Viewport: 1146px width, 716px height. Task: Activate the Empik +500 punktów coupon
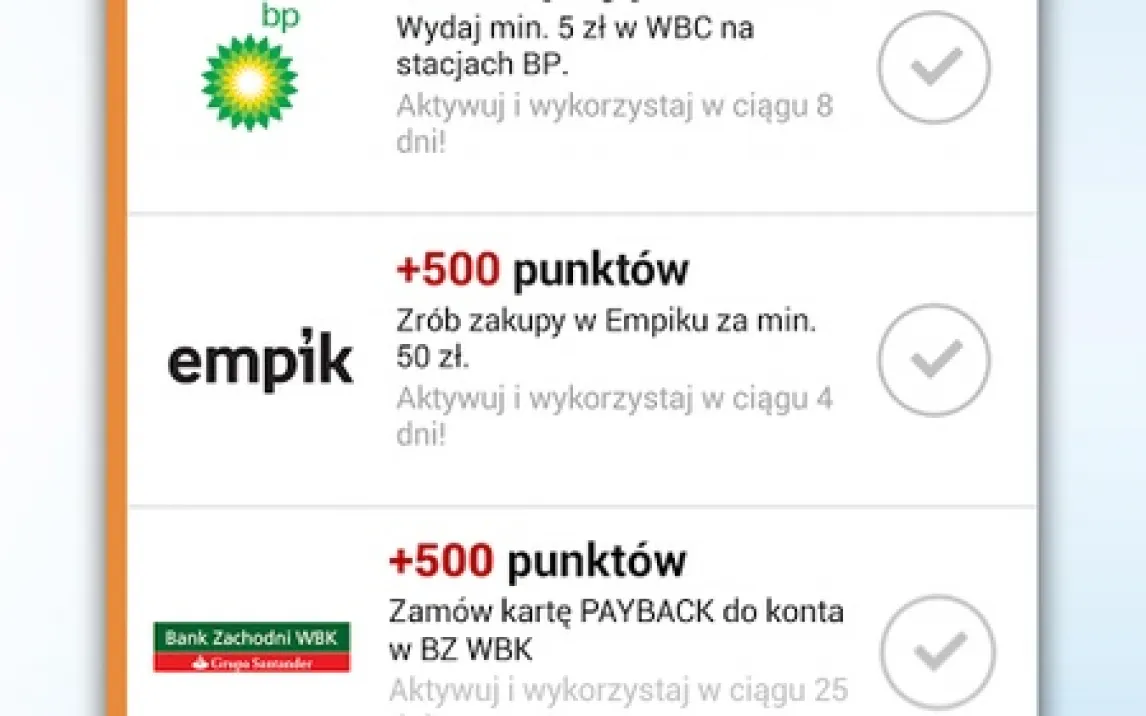934,359
